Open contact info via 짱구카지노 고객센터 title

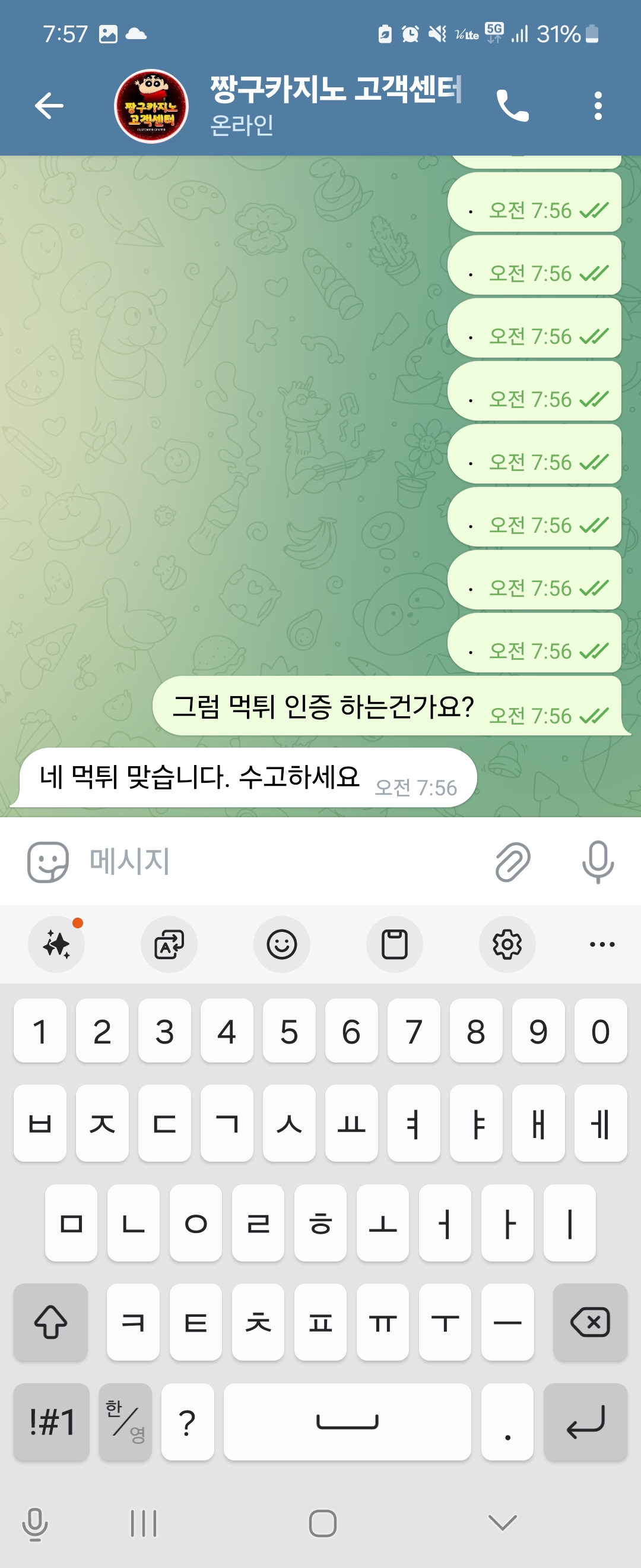pos(335,91)
